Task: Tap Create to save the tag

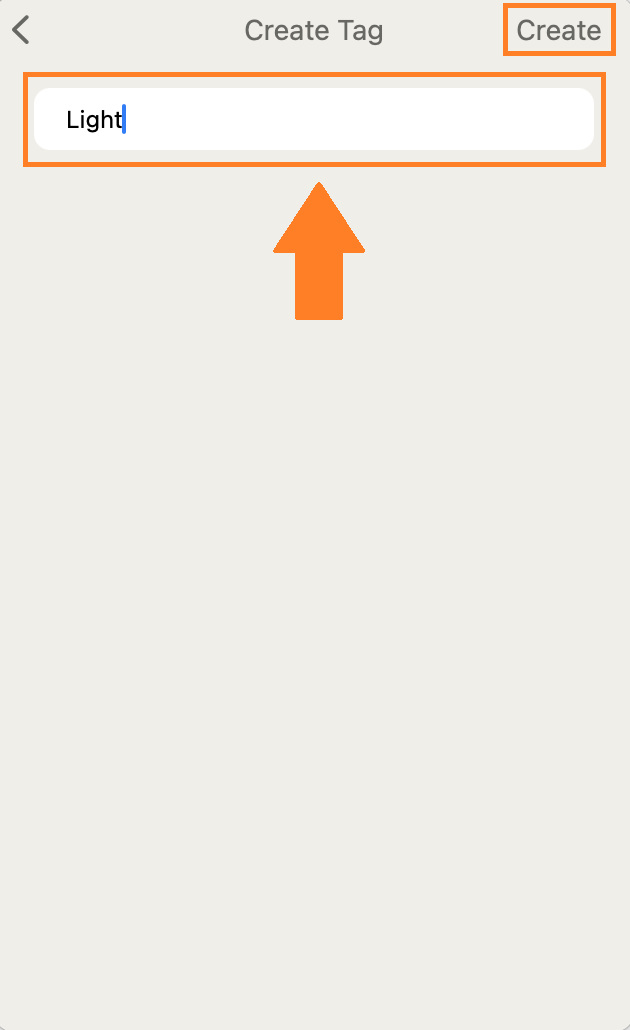Action: (558, 31)
